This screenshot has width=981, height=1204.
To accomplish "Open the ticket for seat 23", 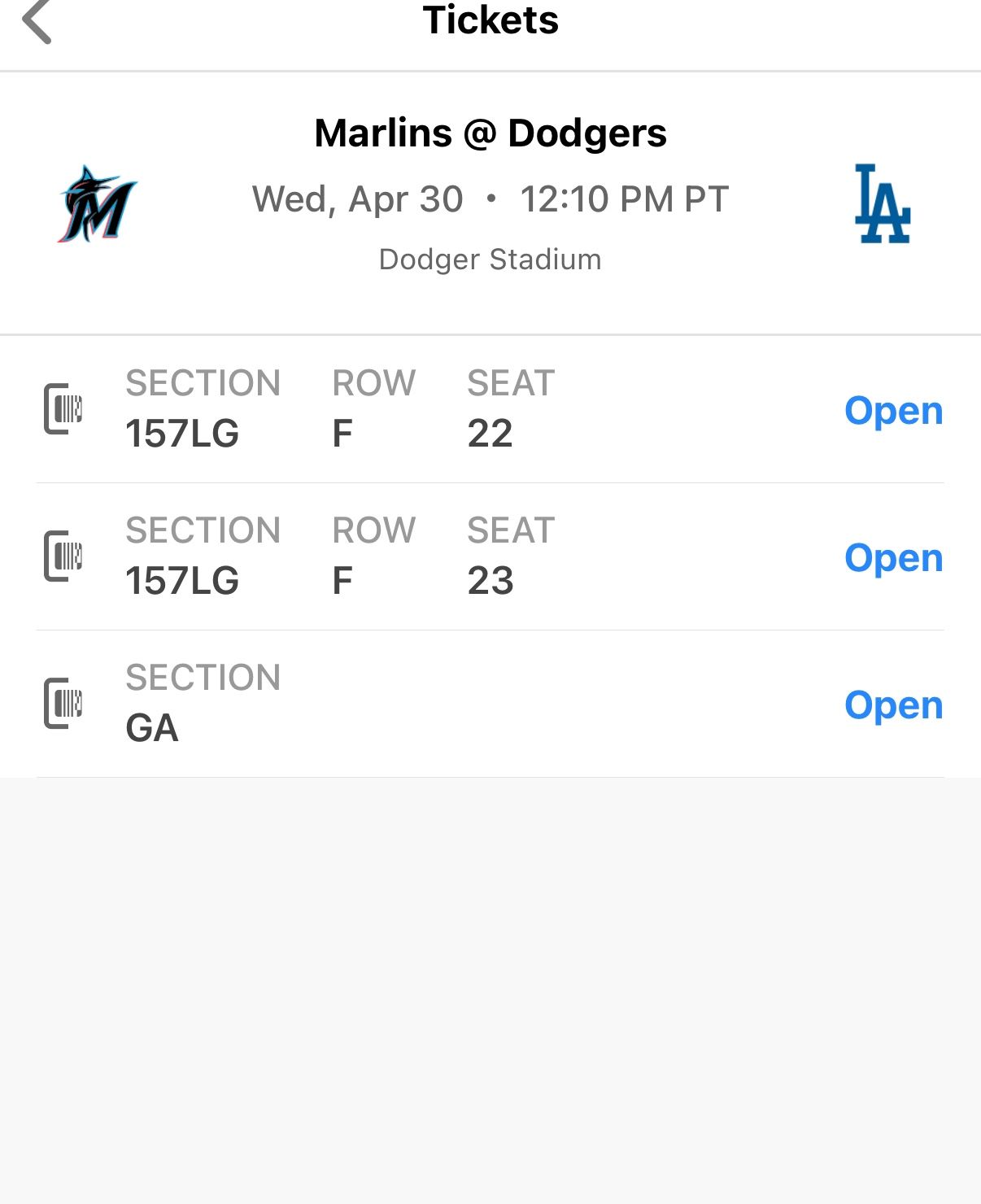I will tap(893, 558).
